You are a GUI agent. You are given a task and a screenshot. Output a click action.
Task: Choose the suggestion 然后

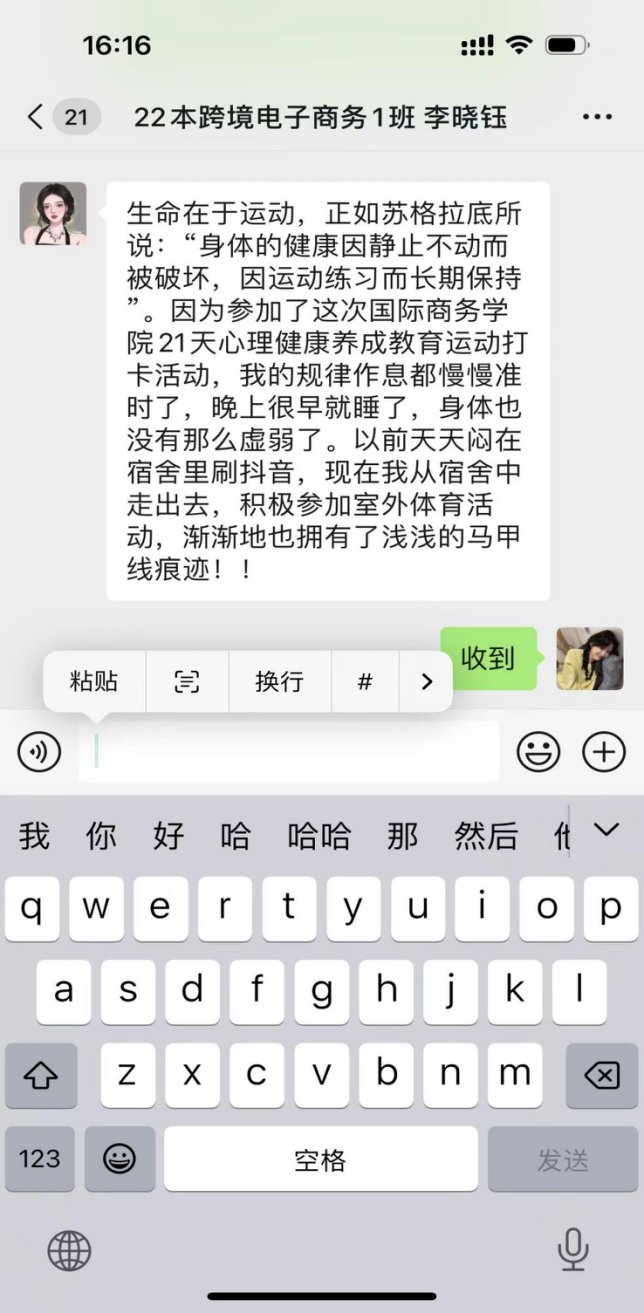(486, 835)
